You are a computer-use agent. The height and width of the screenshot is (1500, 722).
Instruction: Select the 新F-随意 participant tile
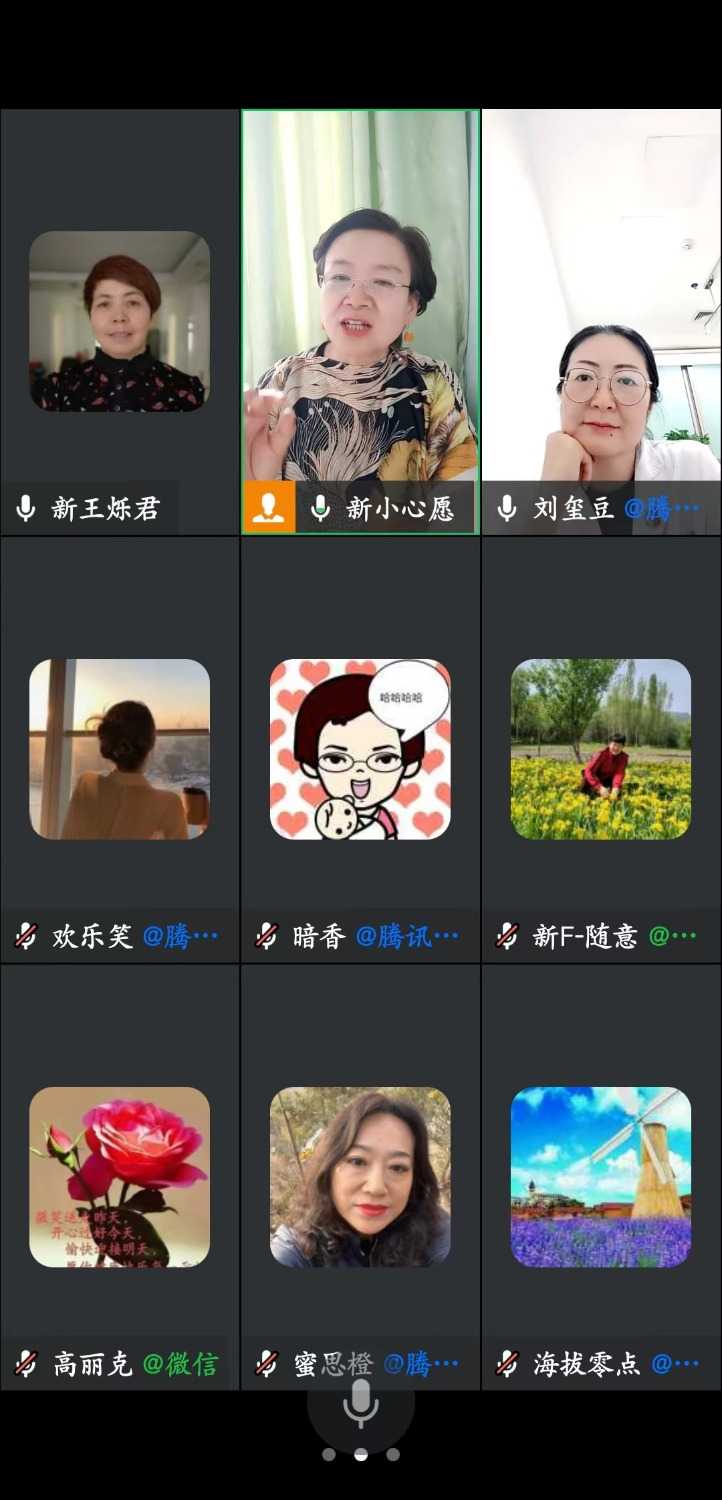pos(601,749)
